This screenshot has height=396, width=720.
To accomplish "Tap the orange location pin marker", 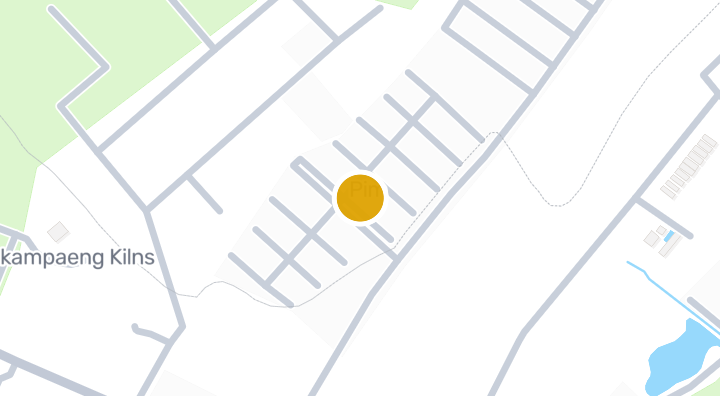I will tap(360, 198).
